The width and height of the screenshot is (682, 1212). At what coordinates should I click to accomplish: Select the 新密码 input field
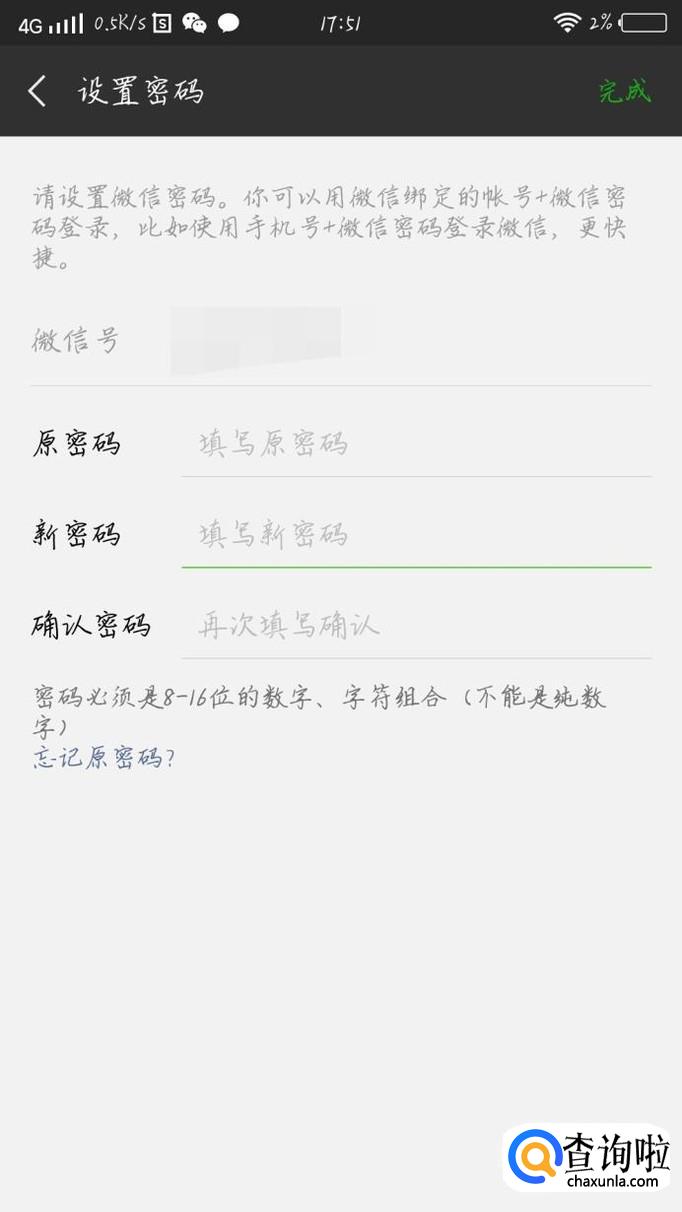[x=415, y=535]
